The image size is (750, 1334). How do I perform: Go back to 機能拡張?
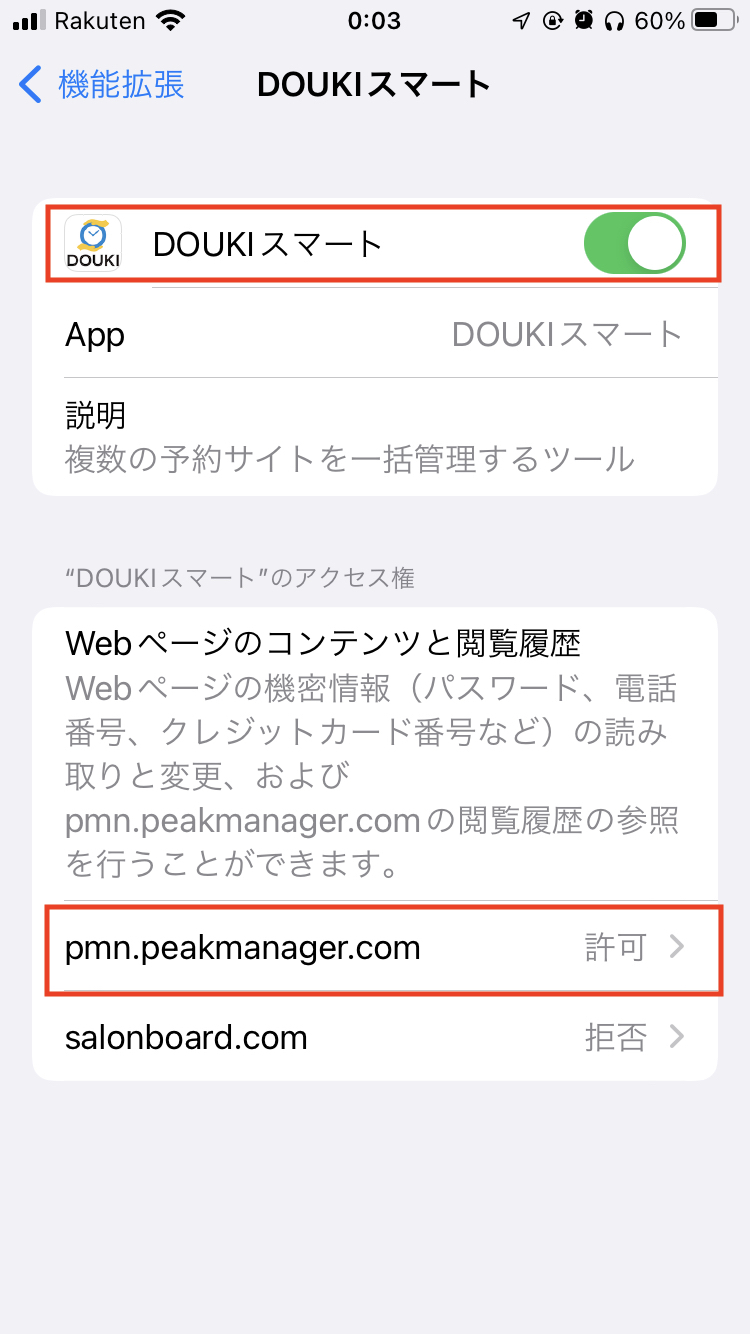point(102,85)
